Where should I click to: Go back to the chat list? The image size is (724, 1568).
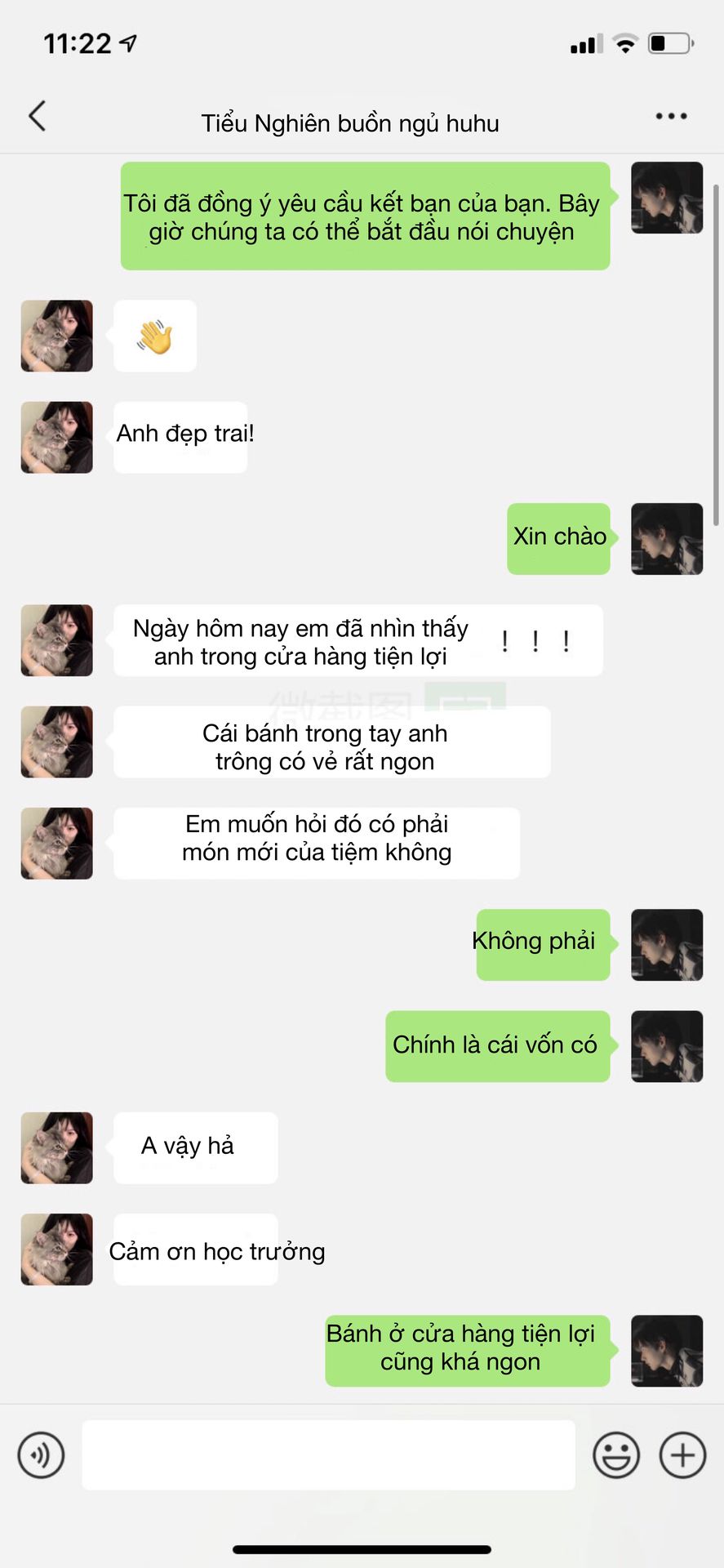pos(38,117)
